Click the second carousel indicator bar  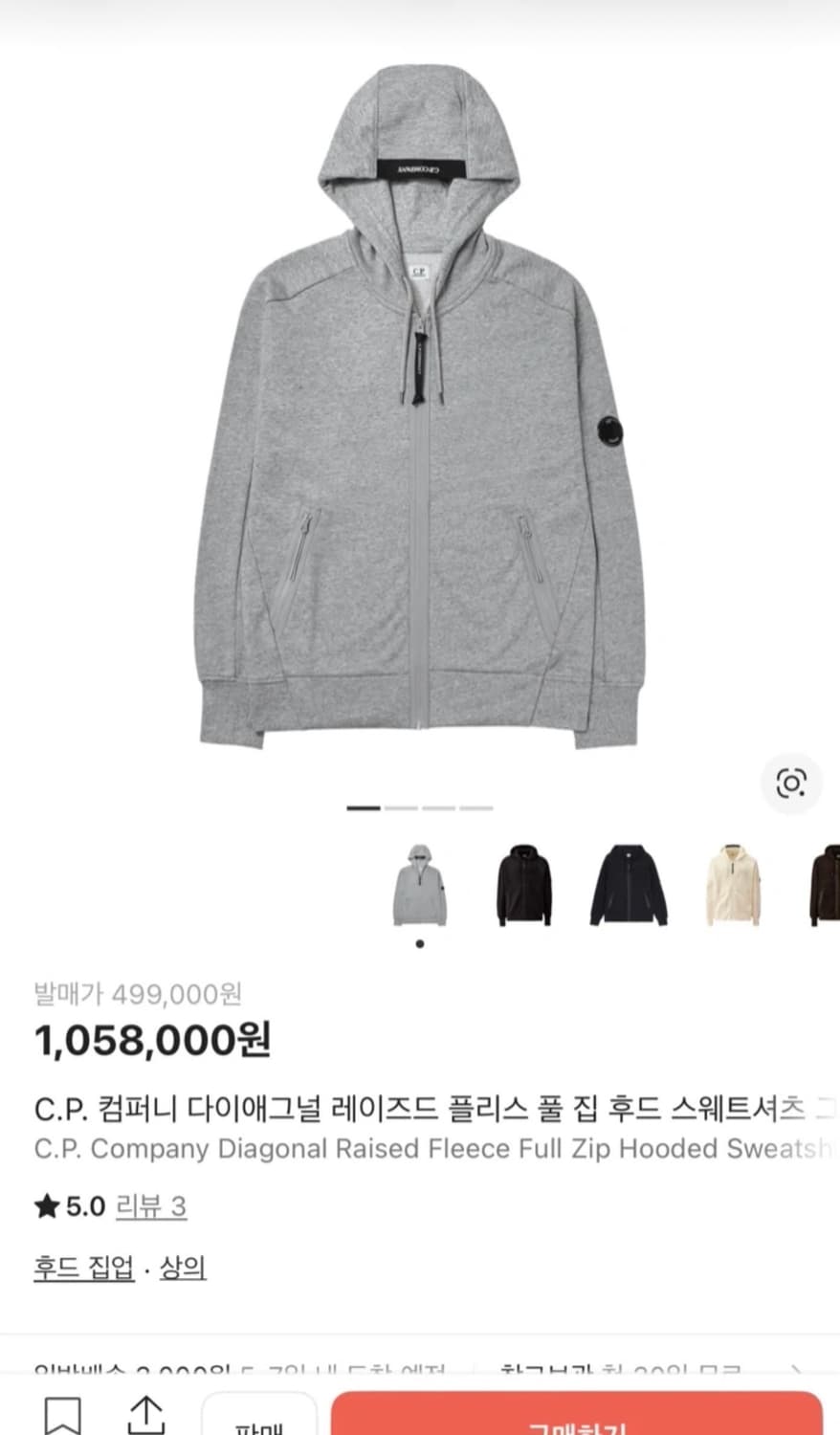[x=403, y=807]
